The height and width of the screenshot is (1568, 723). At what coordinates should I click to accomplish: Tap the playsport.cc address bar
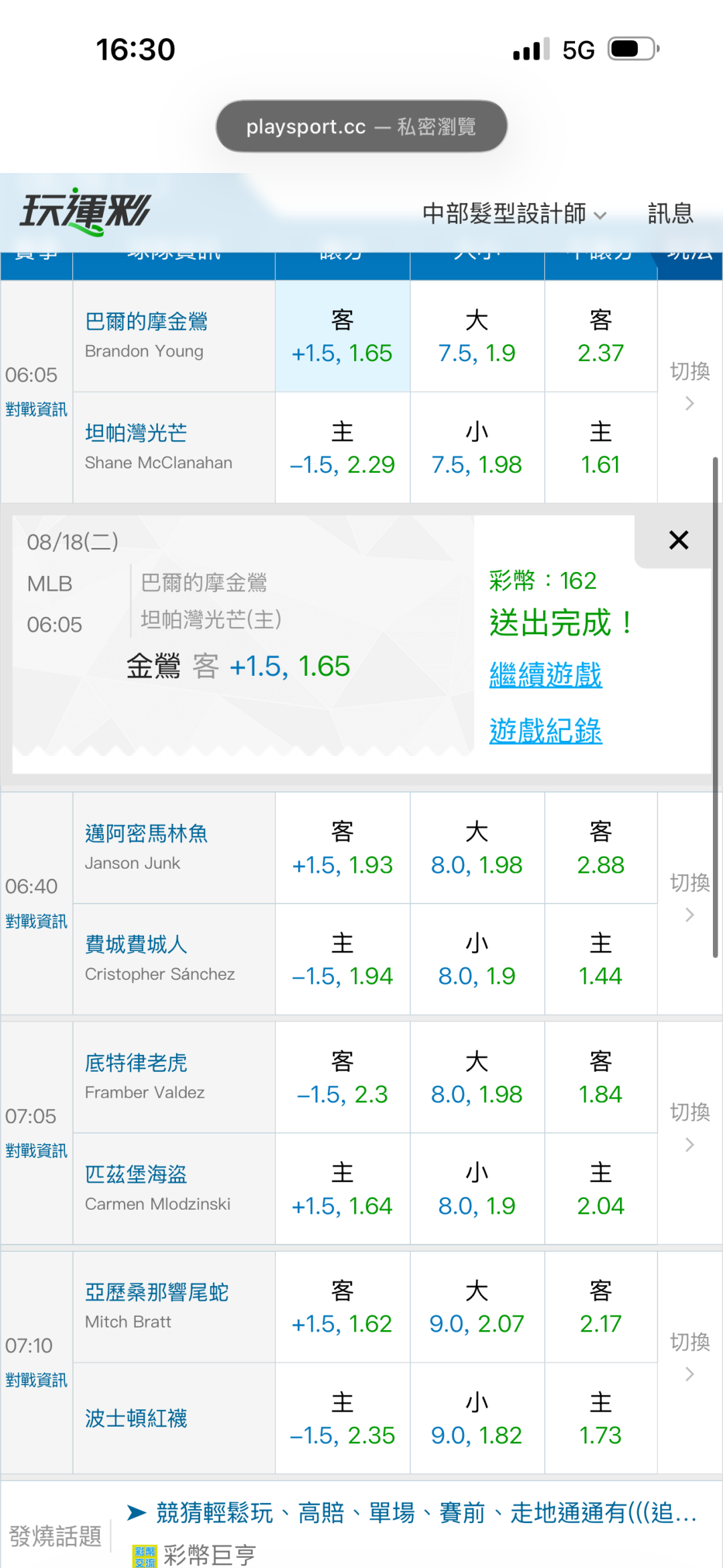(x=361, y=126)
